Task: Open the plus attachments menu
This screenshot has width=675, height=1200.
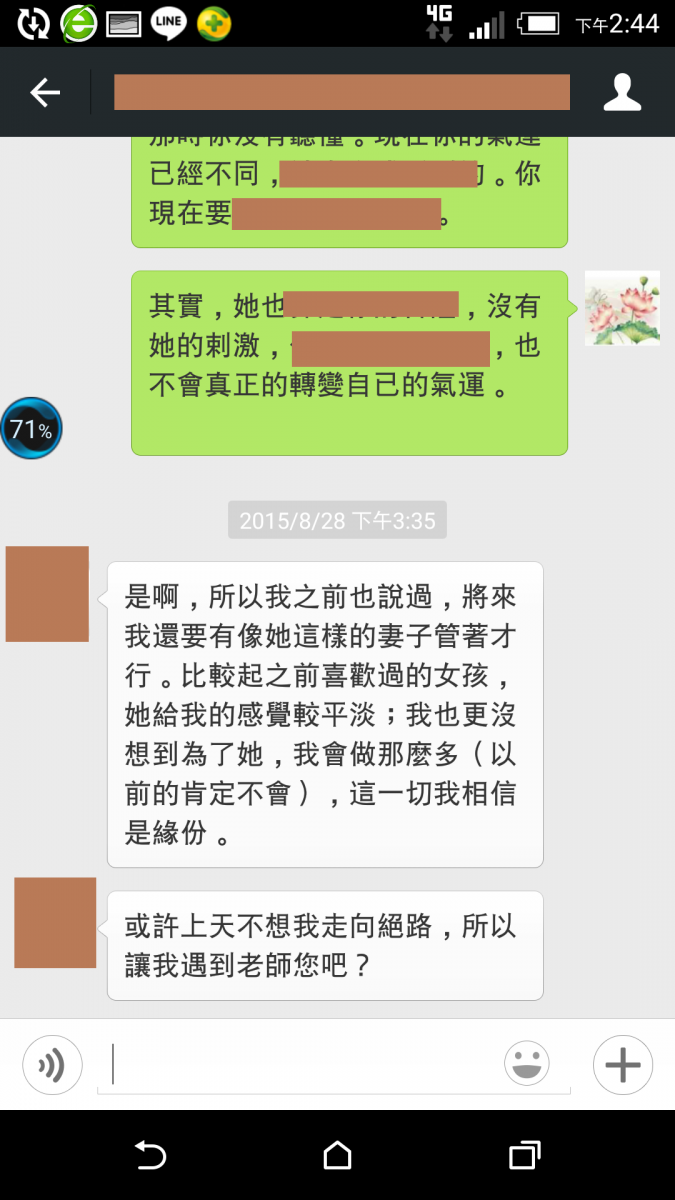Action: pyautogui.click(x=622, y=1065)
